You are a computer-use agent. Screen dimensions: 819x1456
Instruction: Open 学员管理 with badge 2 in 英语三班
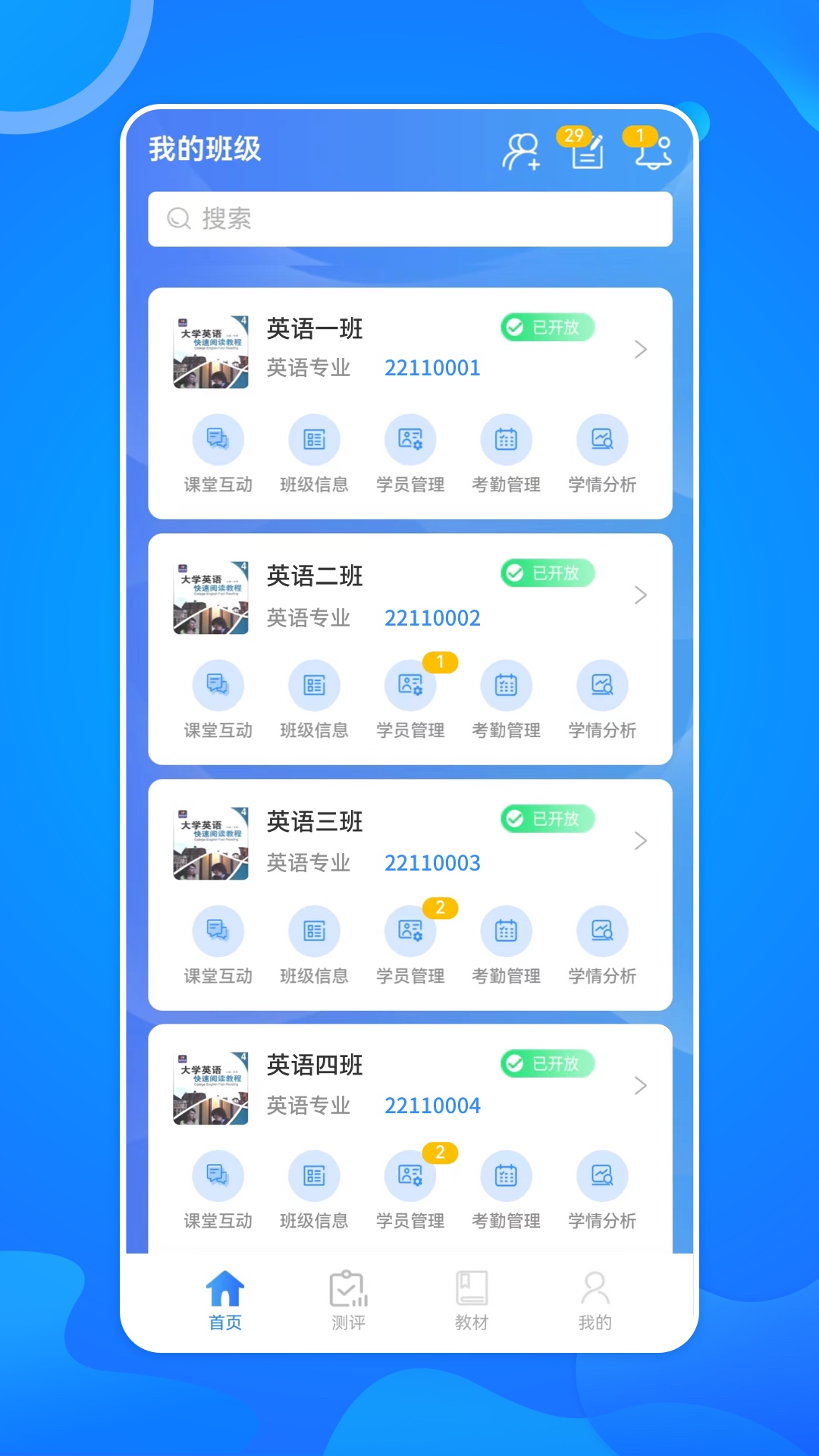pos(410,930)
